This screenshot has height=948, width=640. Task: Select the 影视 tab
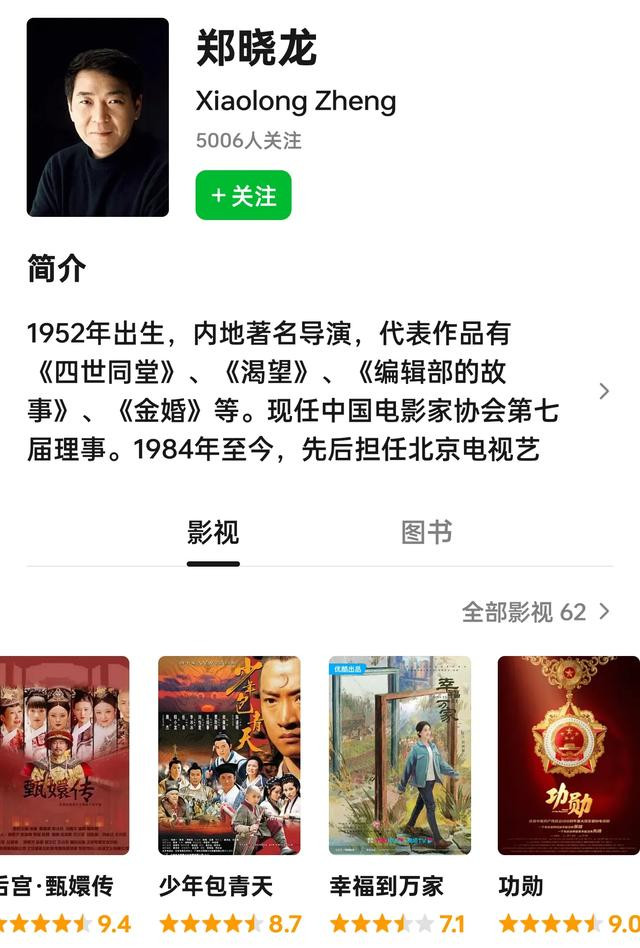coord(213,533)
